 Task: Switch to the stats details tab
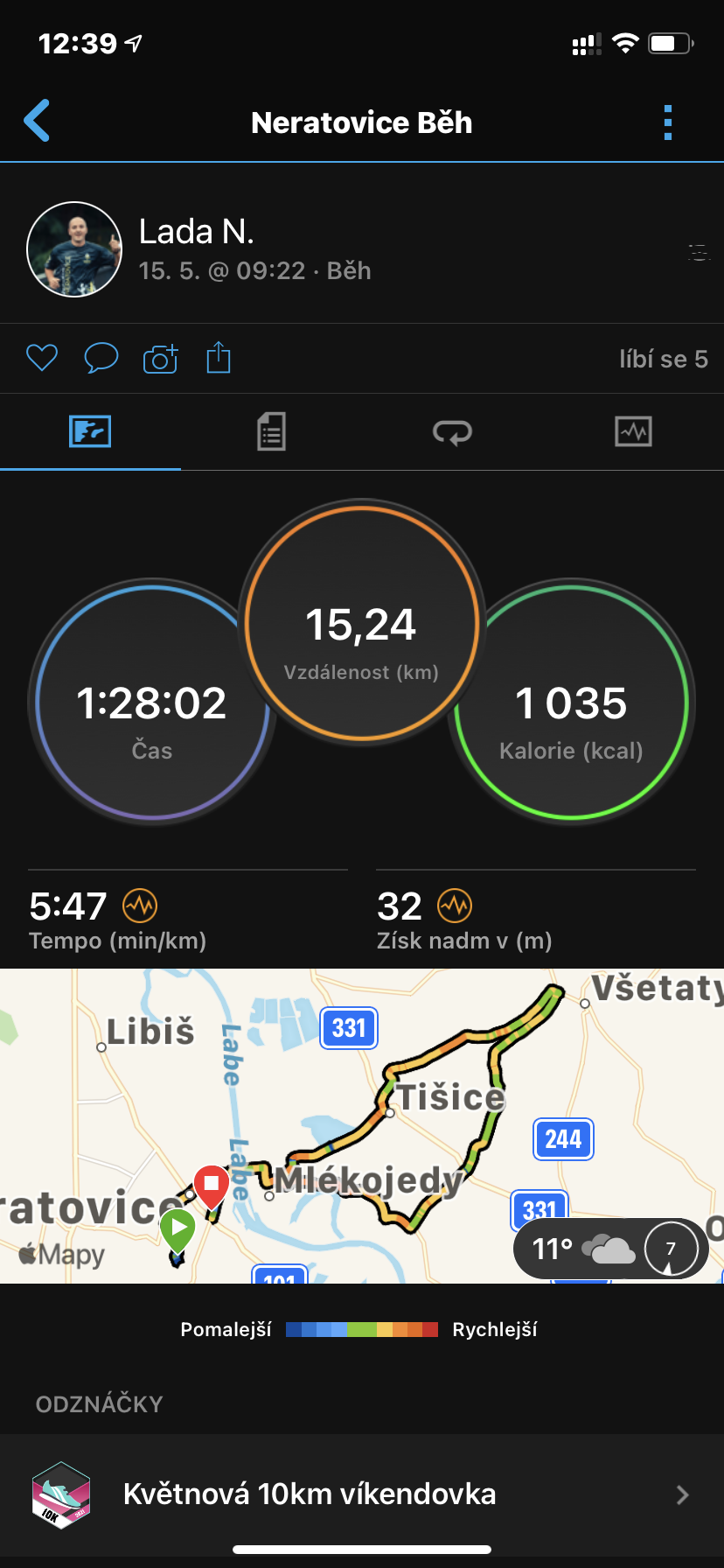(x=271, y=431)
